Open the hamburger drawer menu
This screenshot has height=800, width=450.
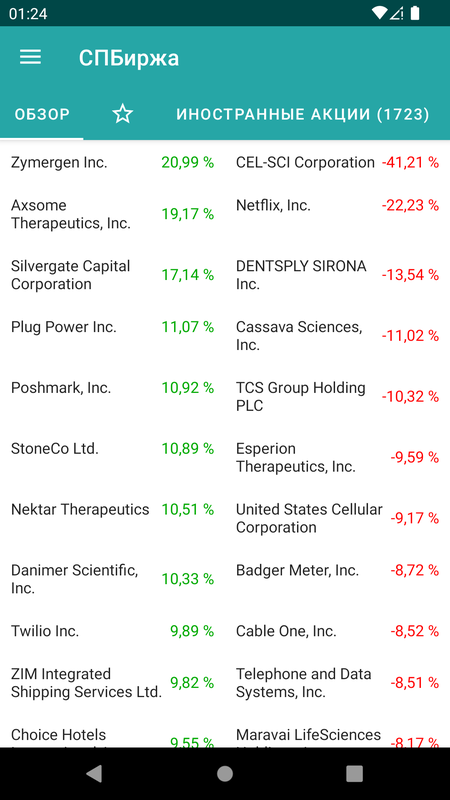click(30, 58)
